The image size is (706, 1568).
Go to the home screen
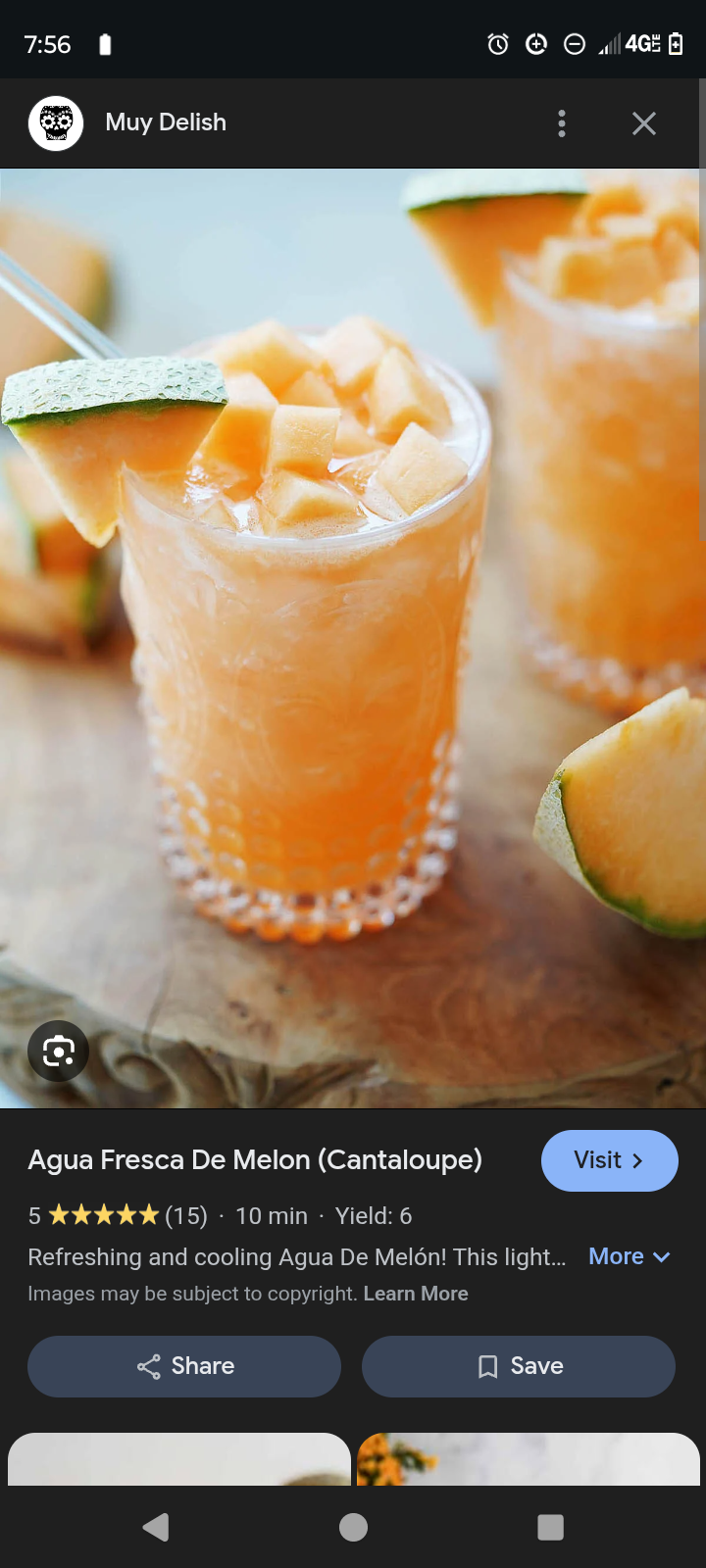[353, 1527]
